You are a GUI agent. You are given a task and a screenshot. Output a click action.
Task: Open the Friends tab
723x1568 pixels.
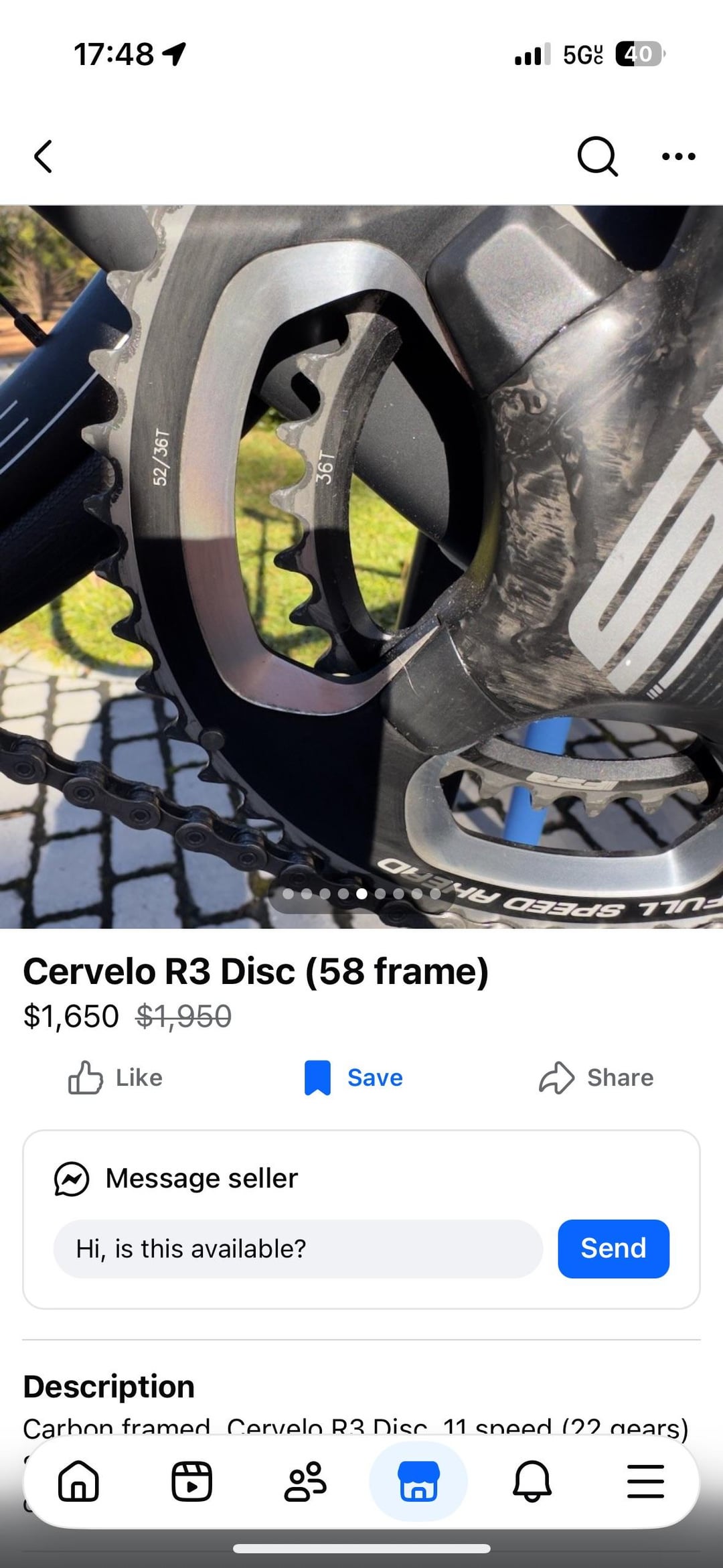[x=305, y=1481]
